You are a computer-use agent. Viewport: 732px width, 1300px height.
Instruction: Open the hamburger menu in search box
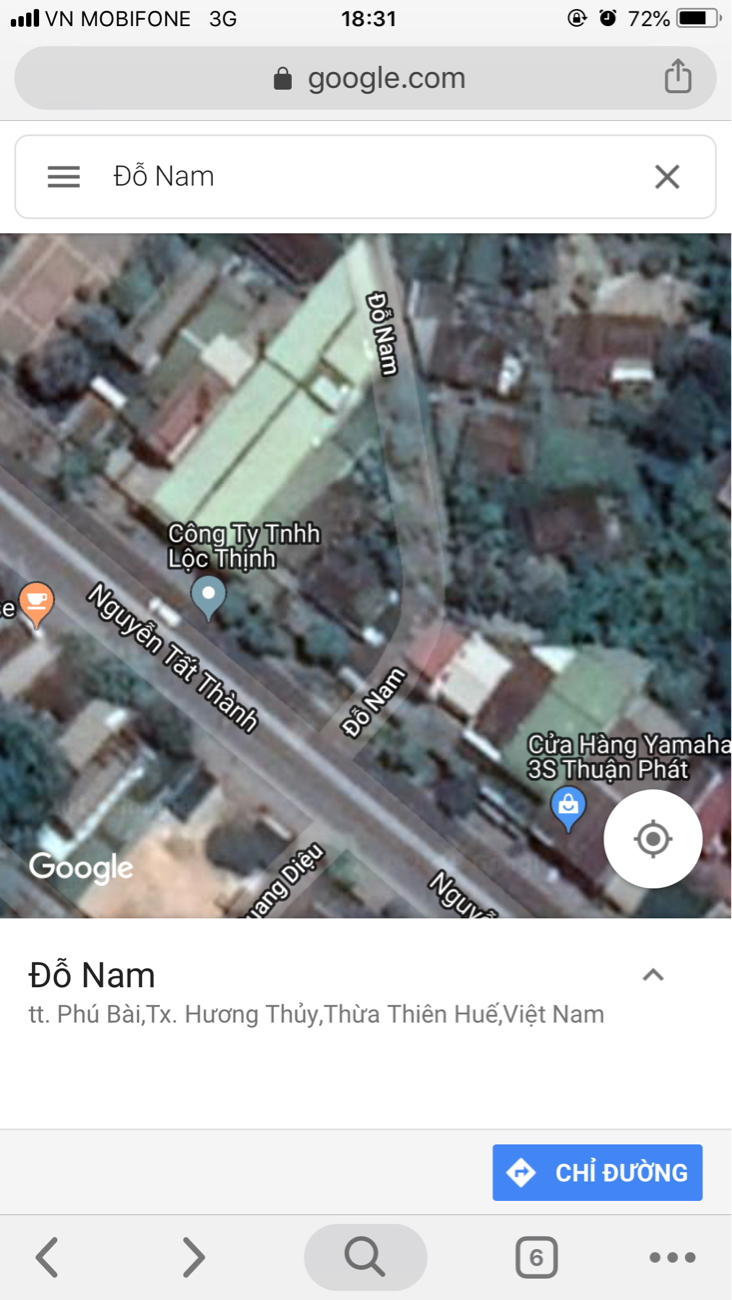(x=63, y=177)
